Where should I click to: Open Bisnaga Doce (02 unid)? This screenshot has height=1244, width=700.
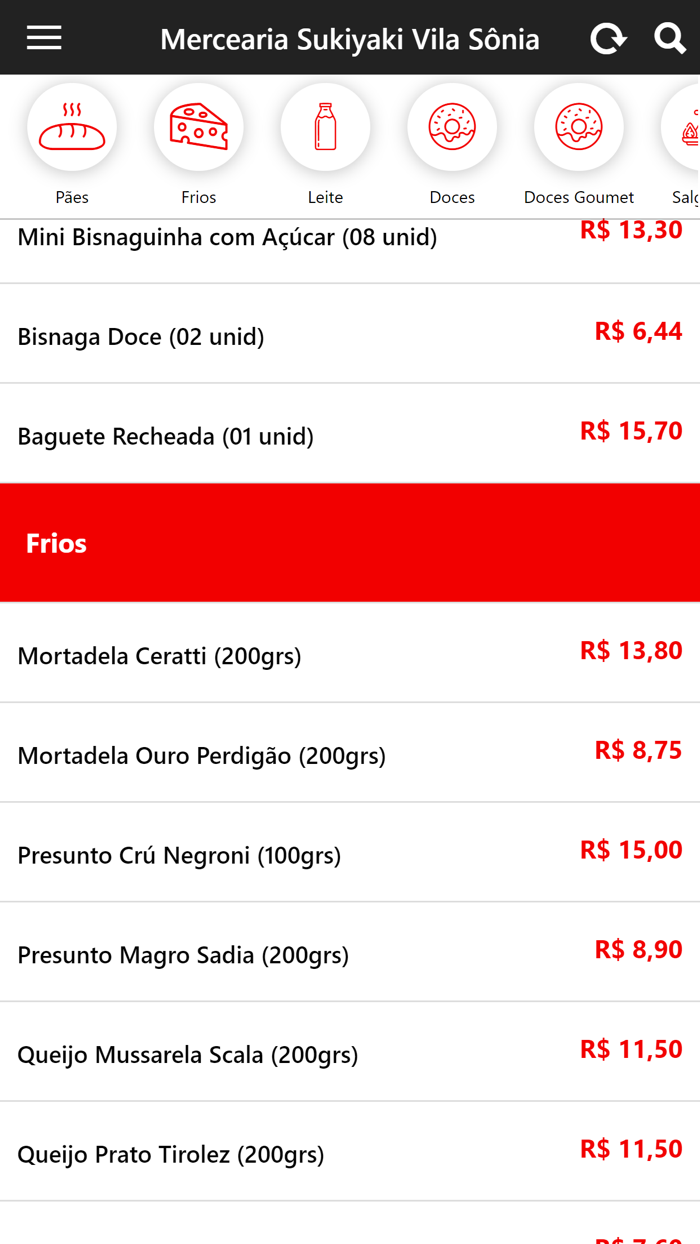pos(141,337)
